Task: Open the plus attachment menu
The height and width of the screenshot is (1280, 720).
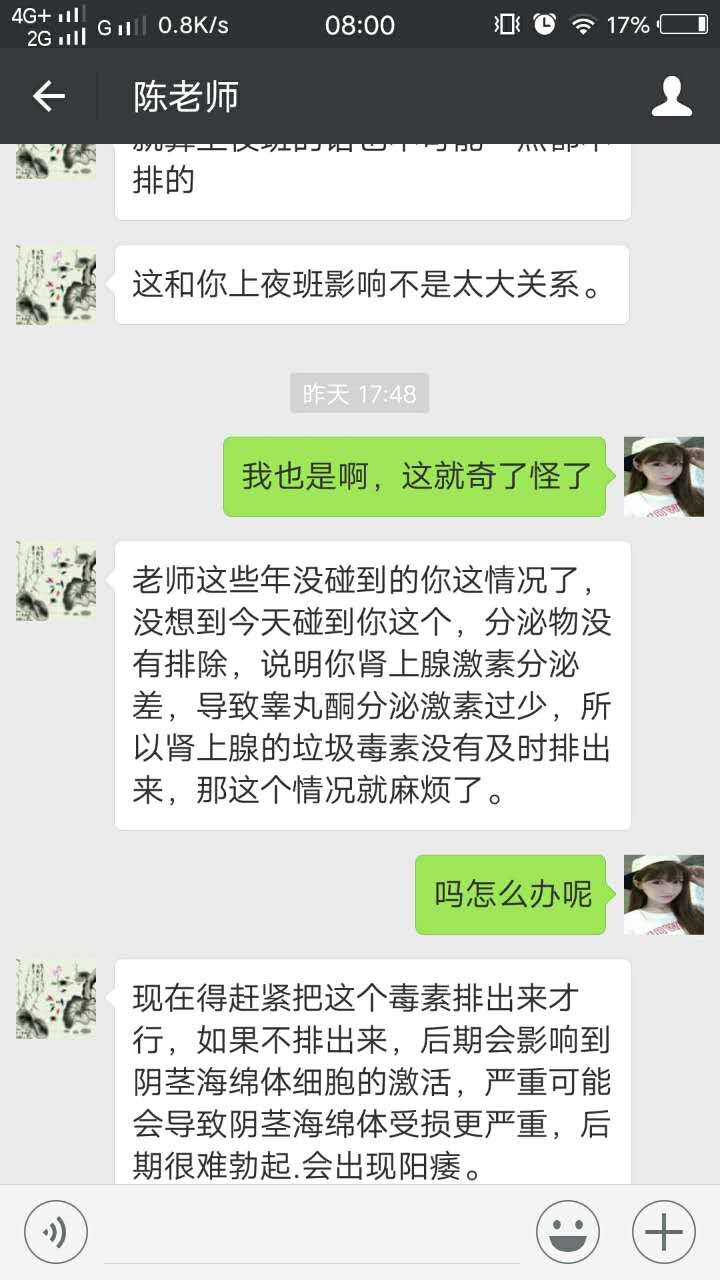Action: (663, 1231)
